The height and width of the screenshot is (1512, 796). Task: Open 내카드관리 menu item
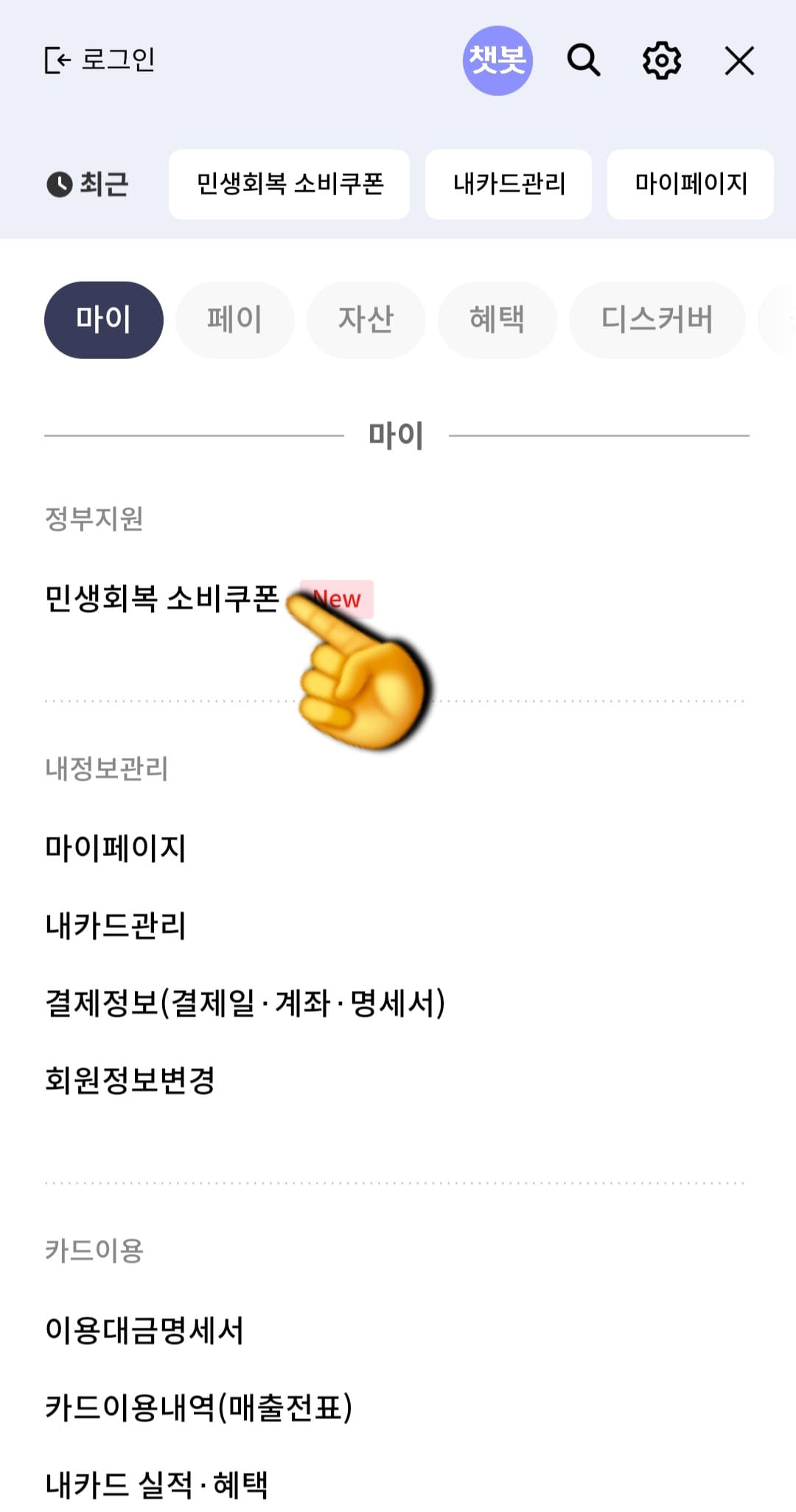click(x=116, y=927)
